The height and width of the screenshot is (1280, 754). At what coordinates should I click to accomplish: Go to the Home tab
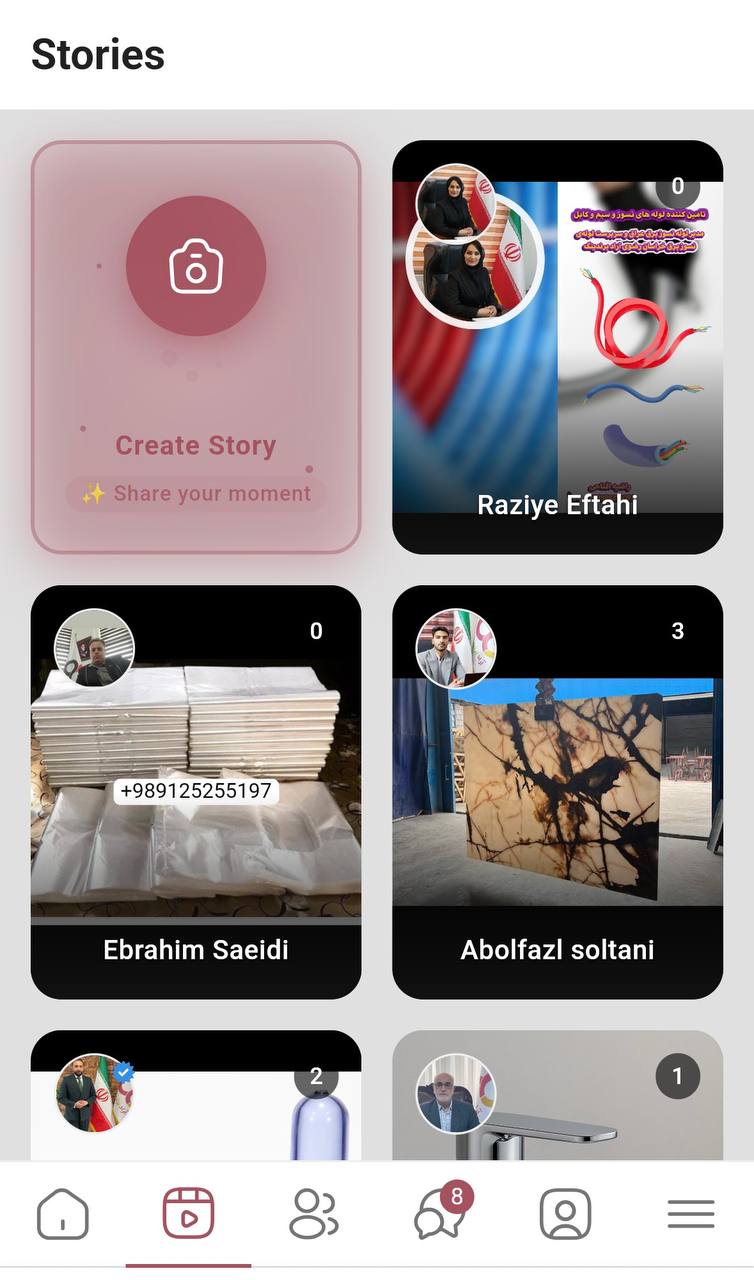coord(63,1215)
